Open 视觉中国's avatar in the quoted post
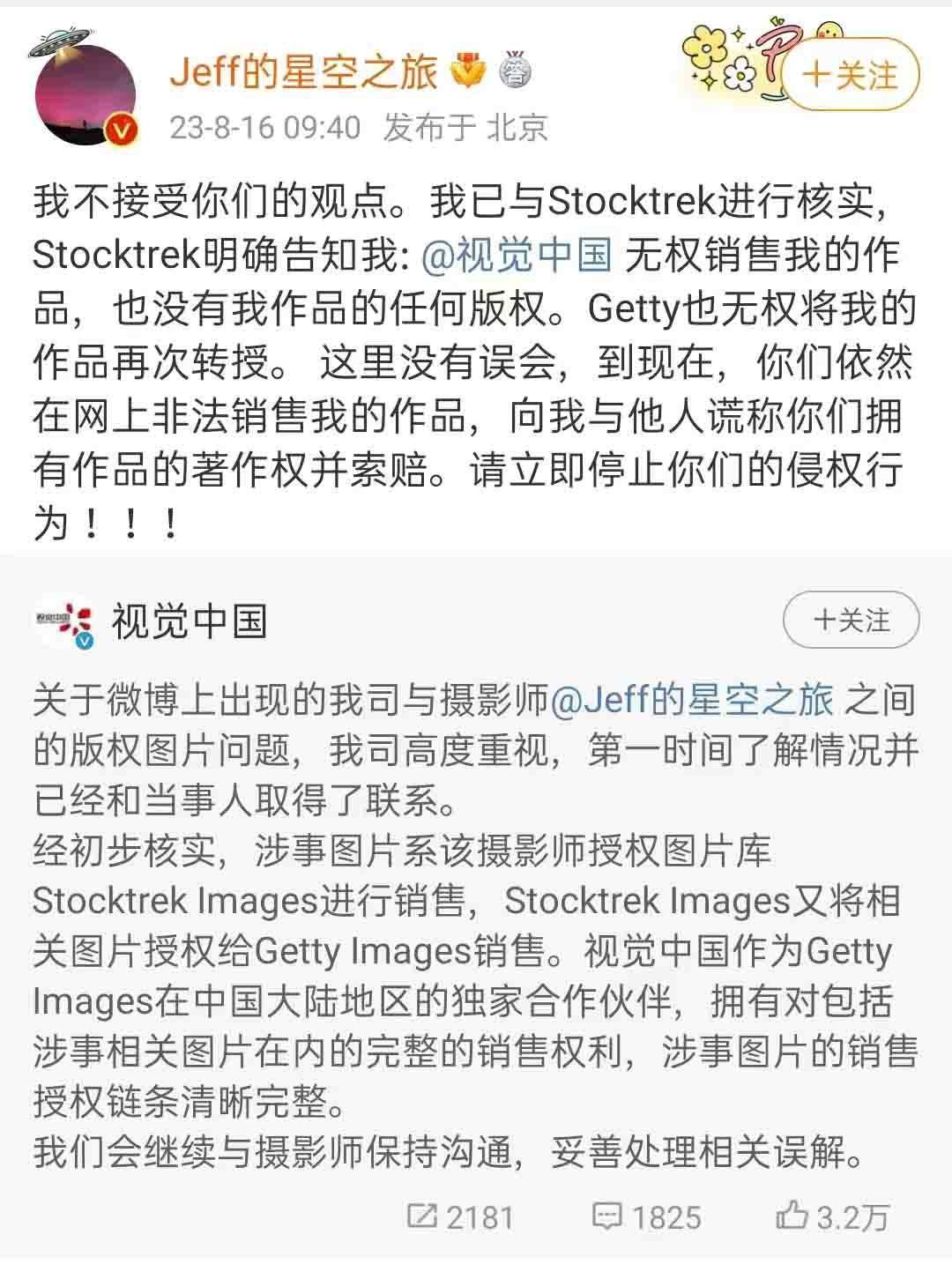Image resolution: width=952 pixels, height=1264 pixels. [63, 621]
